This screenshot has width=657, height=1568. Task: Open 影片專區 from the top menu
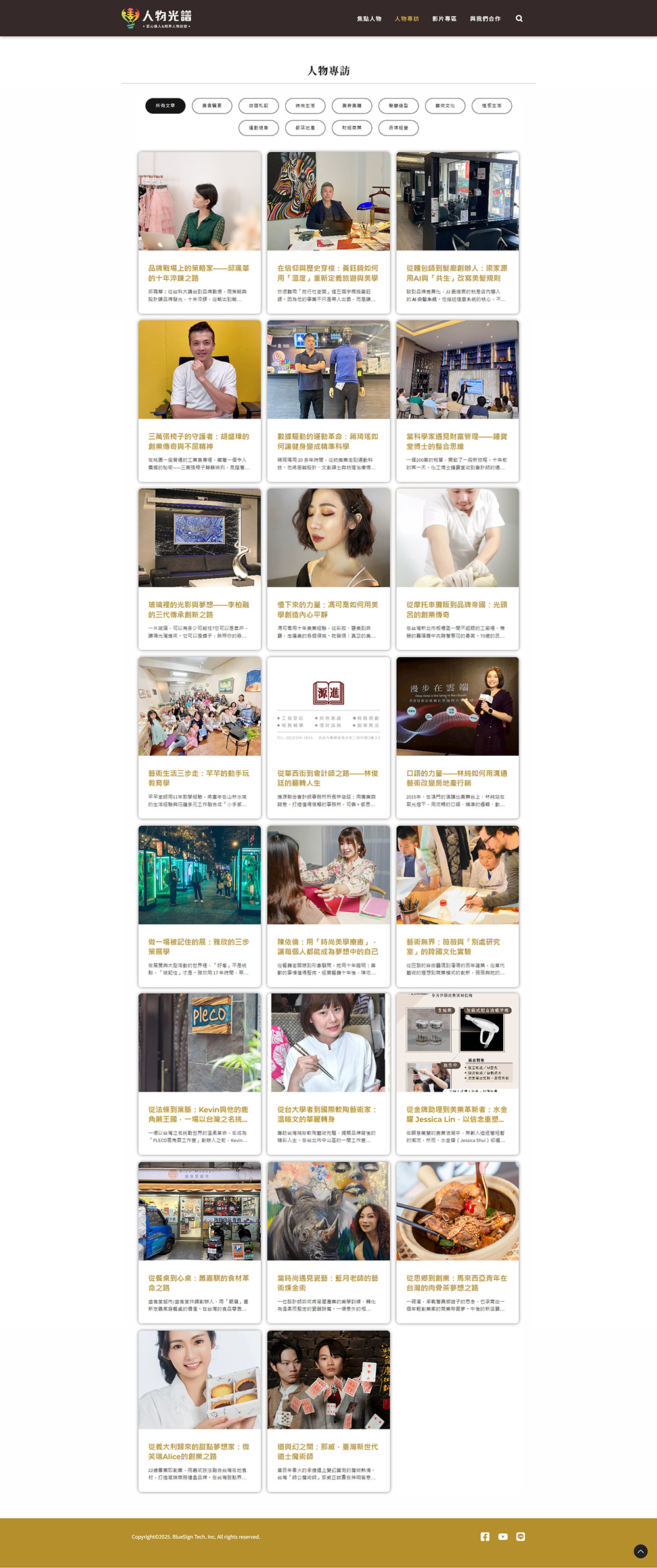coord(444,18)
